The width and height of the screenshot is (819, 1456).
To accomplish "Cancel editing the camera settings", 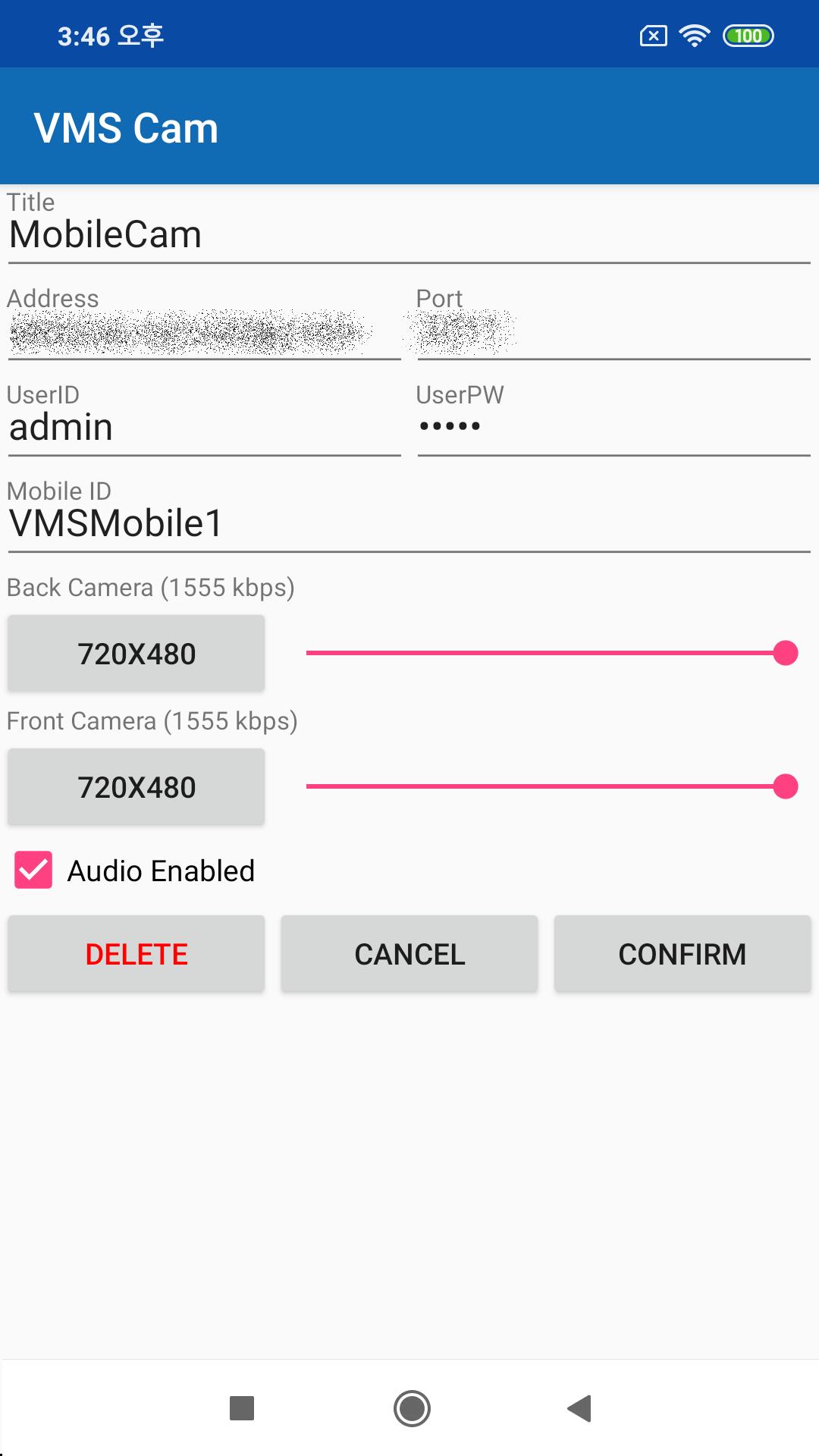I will click(x=409, y=954).
